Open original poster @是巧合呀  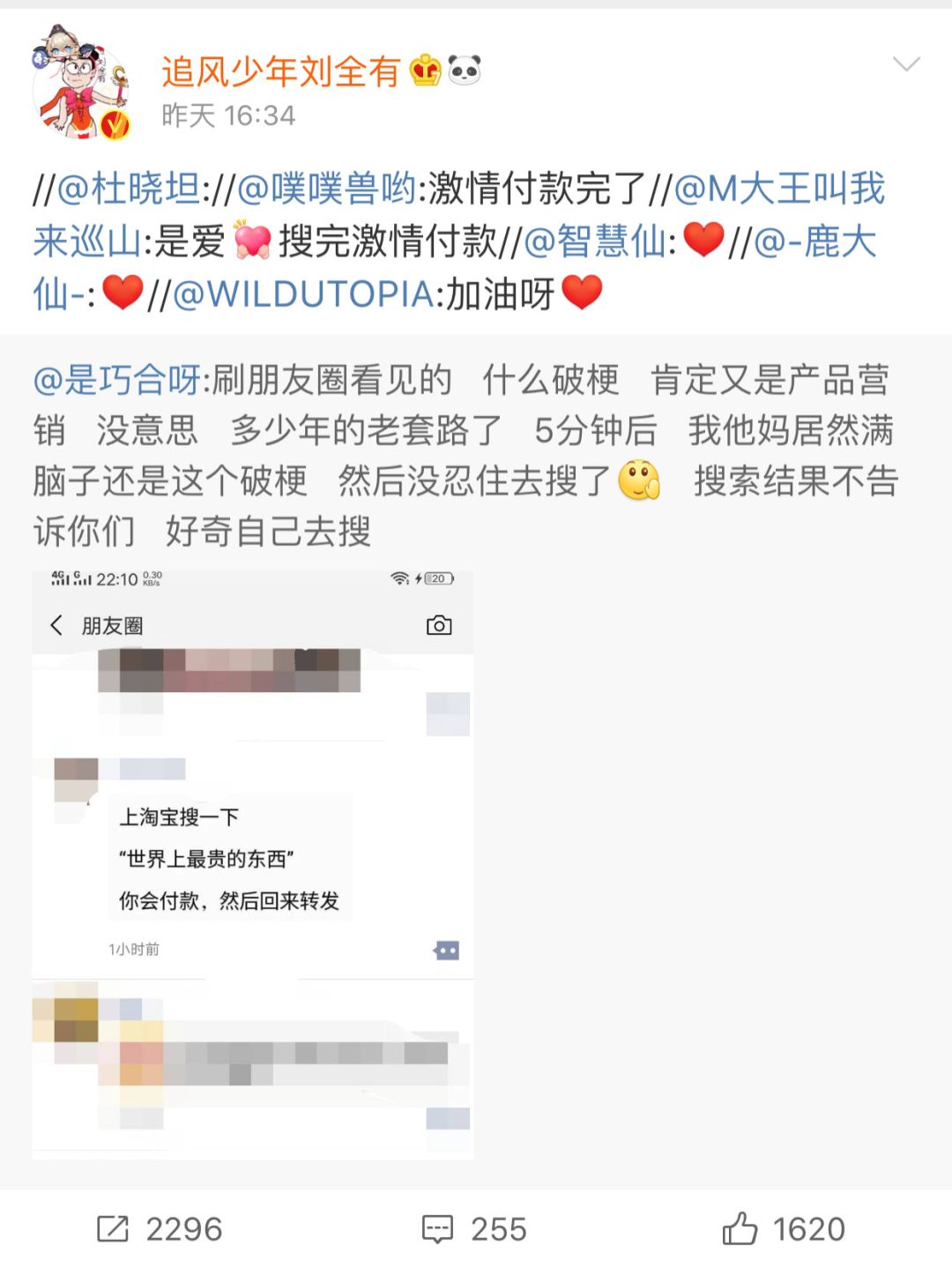pos(117,380)
